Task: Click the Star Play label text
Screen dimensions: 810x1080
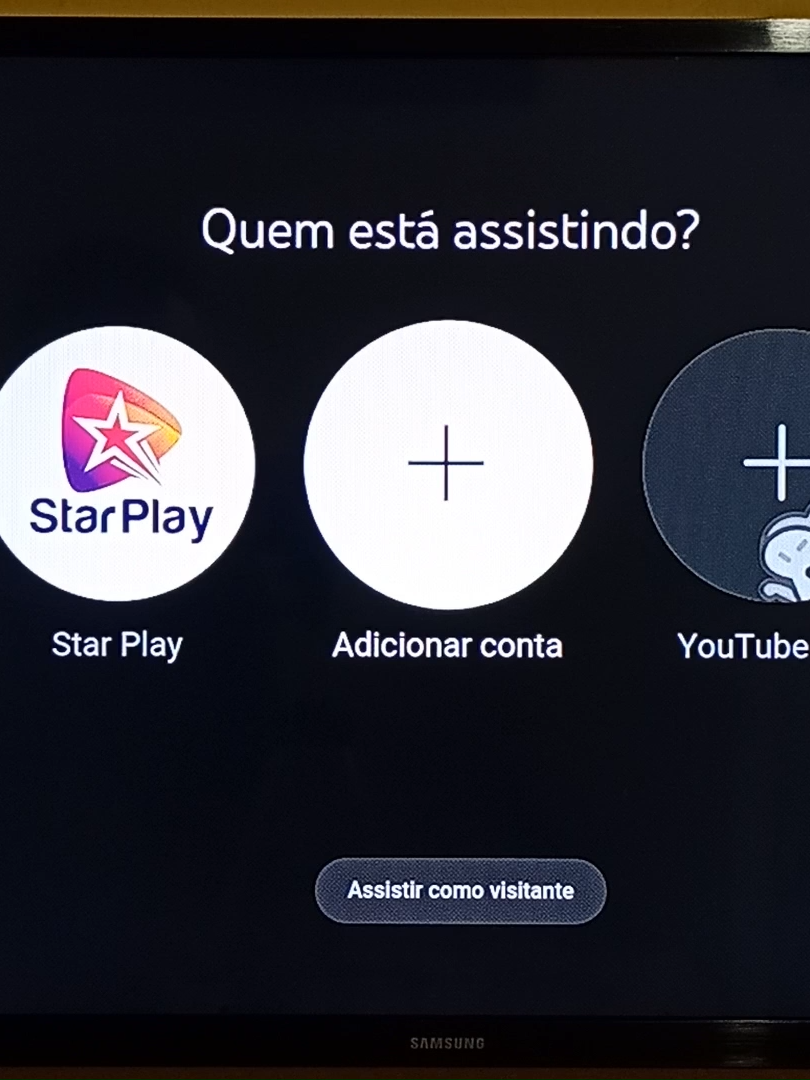Action: pyautogui.click(x=117, y=645)
